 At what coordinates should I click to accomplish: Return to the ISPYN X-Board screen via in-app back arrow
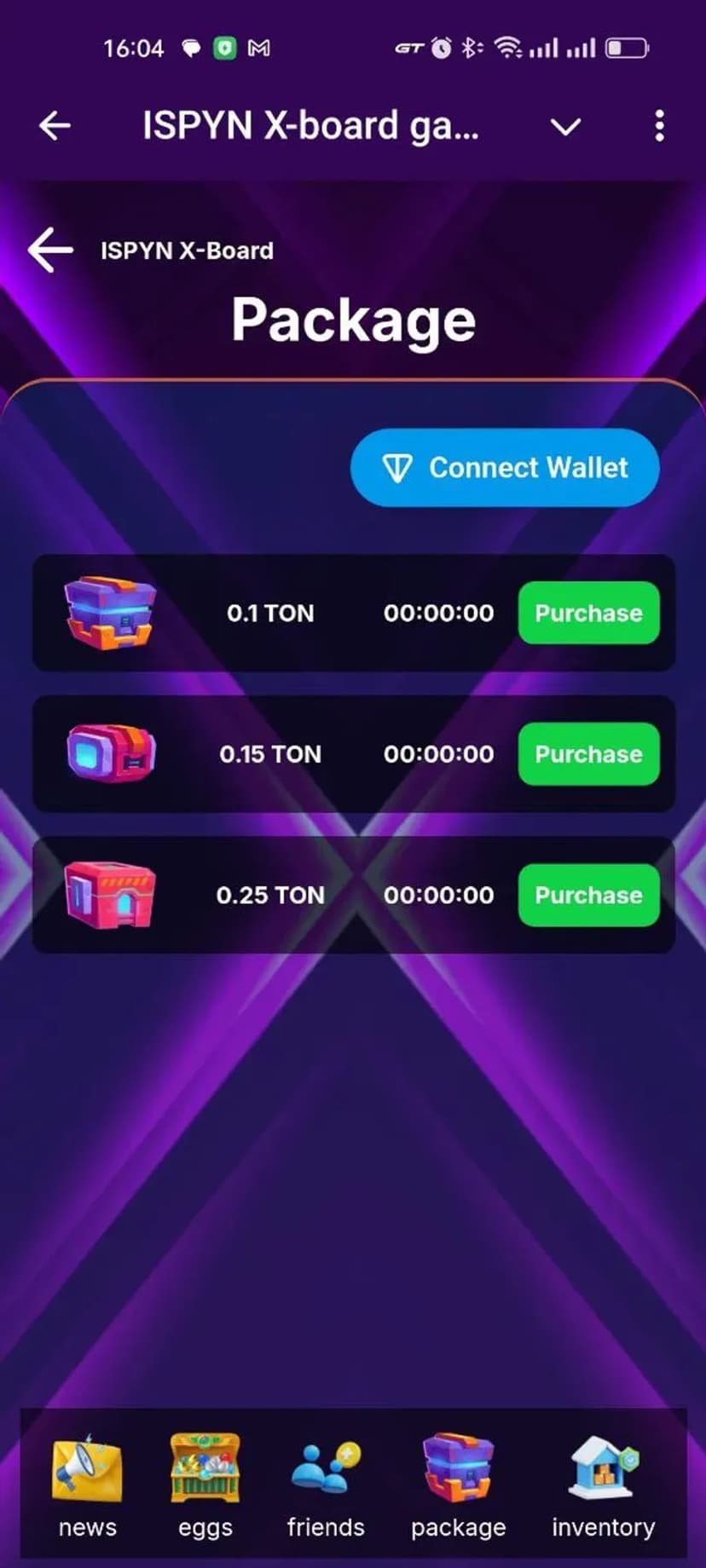pos(50,250)
